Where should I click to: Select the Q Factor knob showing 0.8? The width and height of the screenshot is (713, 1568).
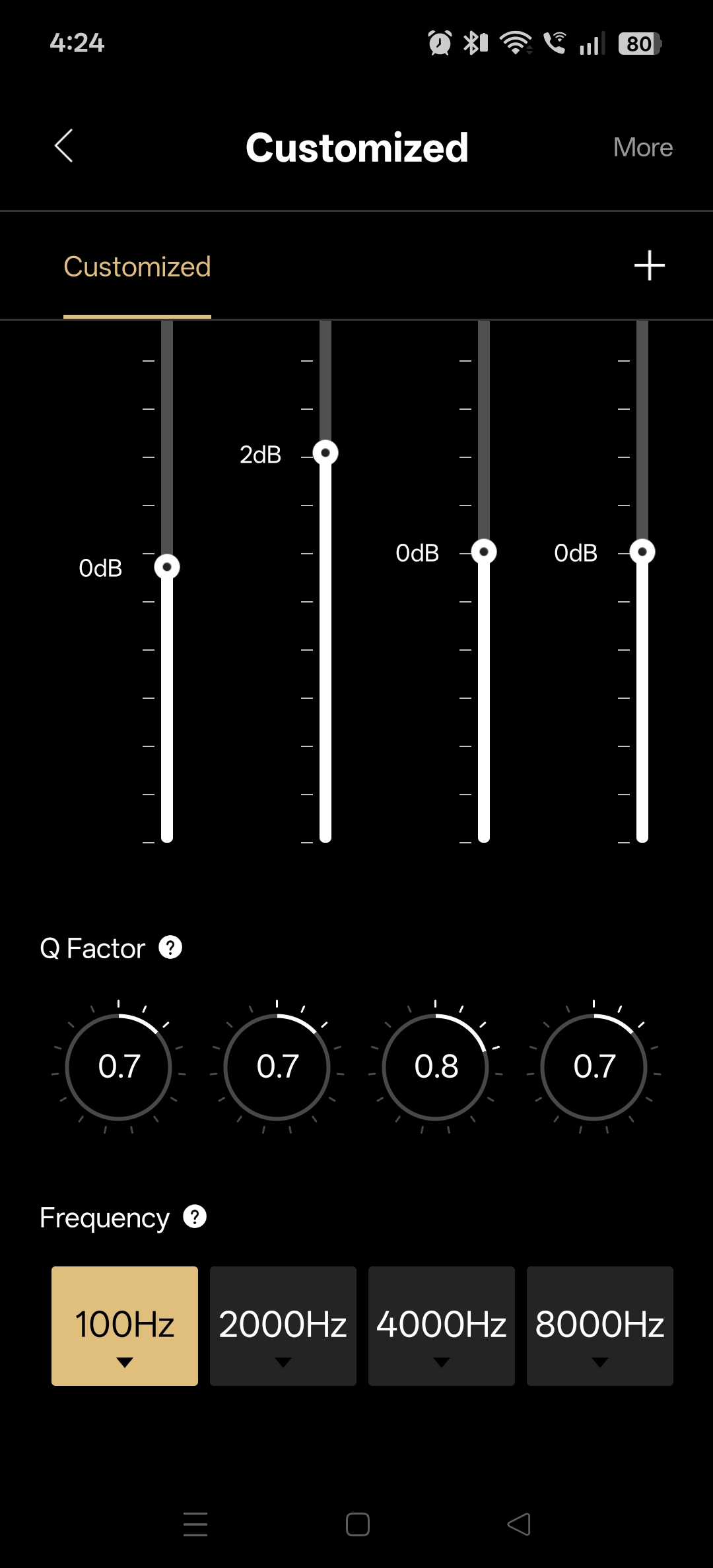point(436,1066)
